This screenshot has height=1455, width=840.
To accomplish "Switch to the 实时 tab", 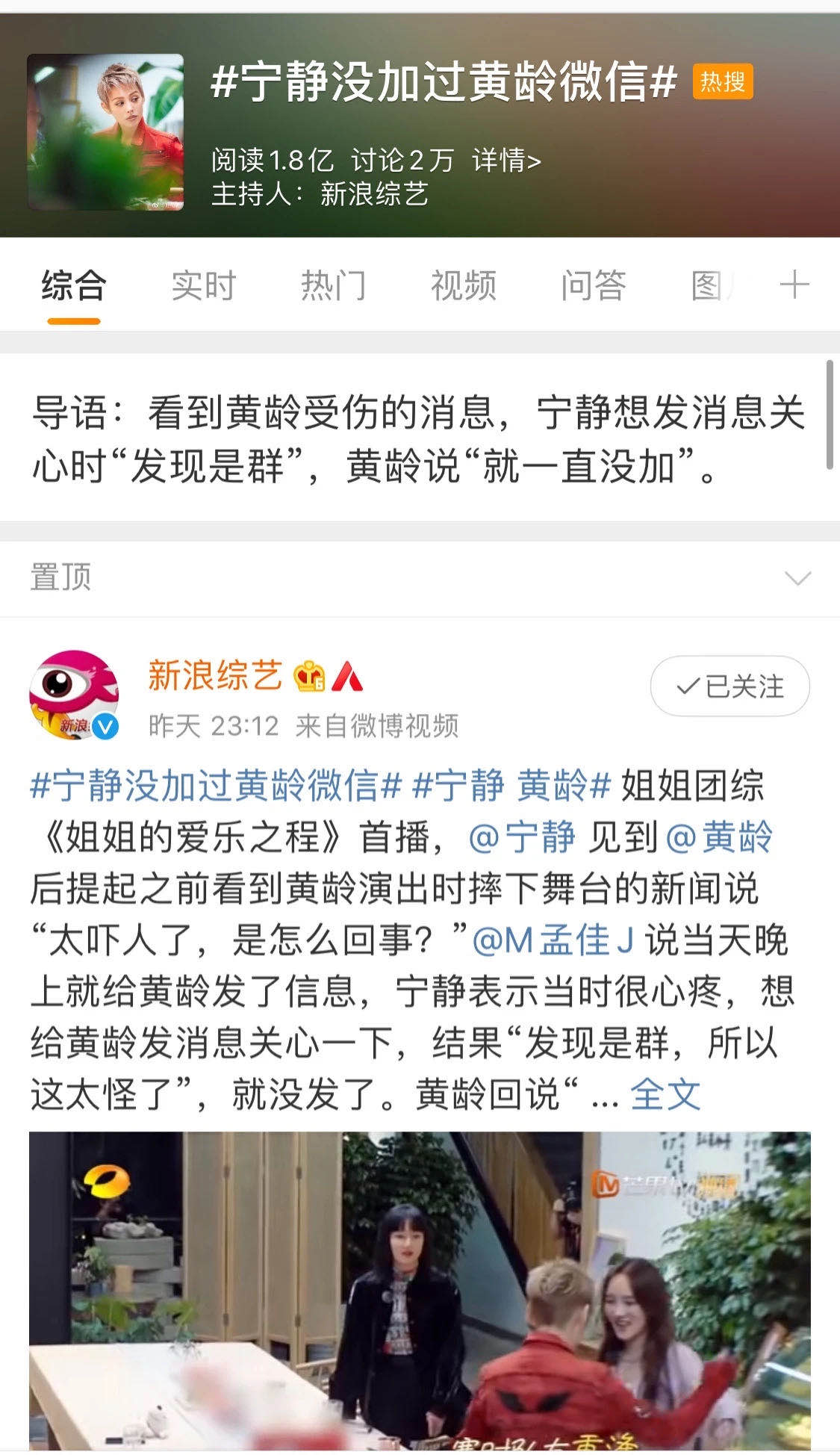I will (203, 286).
